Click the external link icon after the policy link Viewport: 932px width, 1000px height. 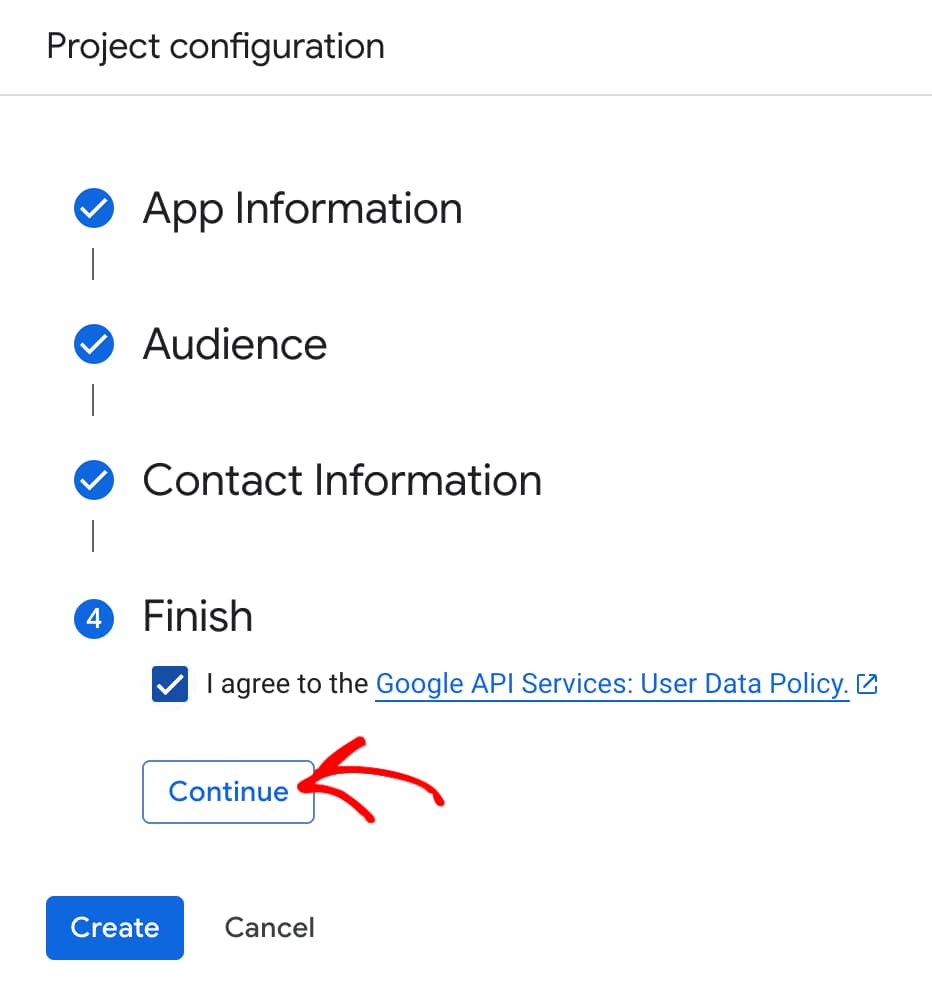point(868,683)
